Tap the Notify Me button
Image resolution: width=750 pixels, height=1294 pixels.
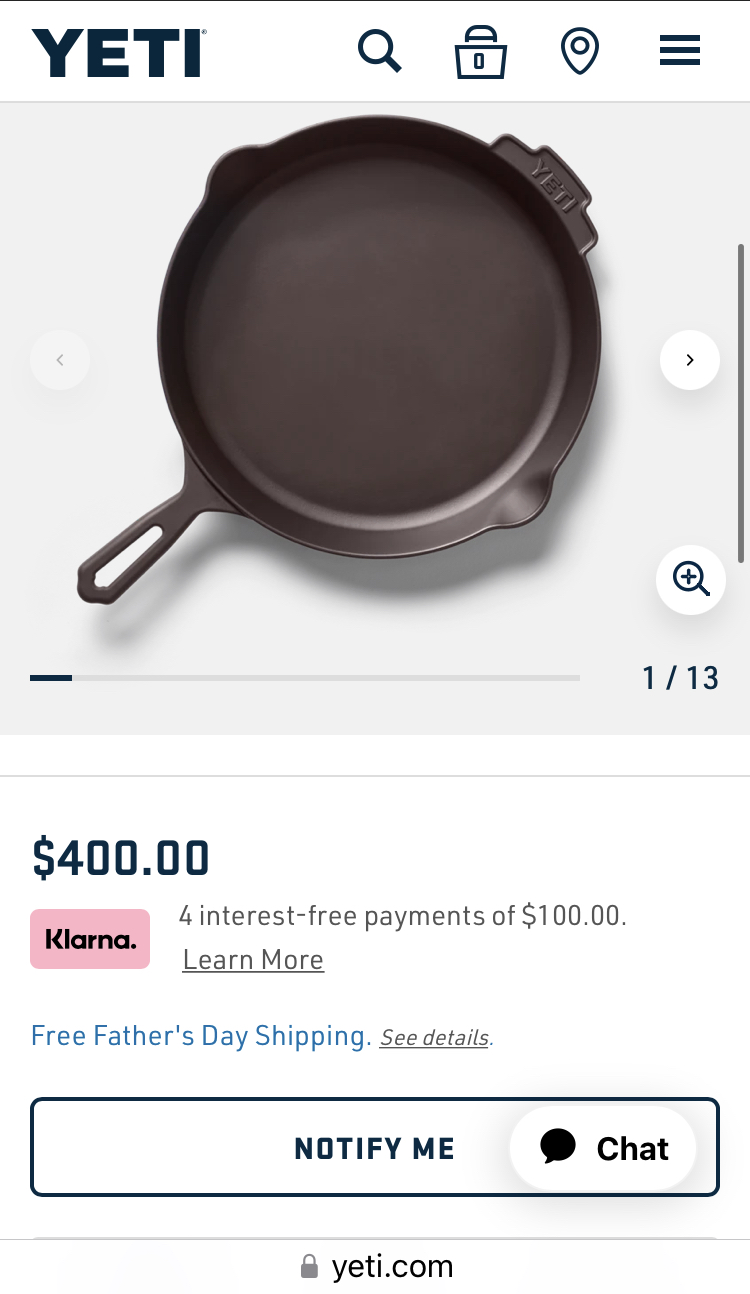[300, 1148]
